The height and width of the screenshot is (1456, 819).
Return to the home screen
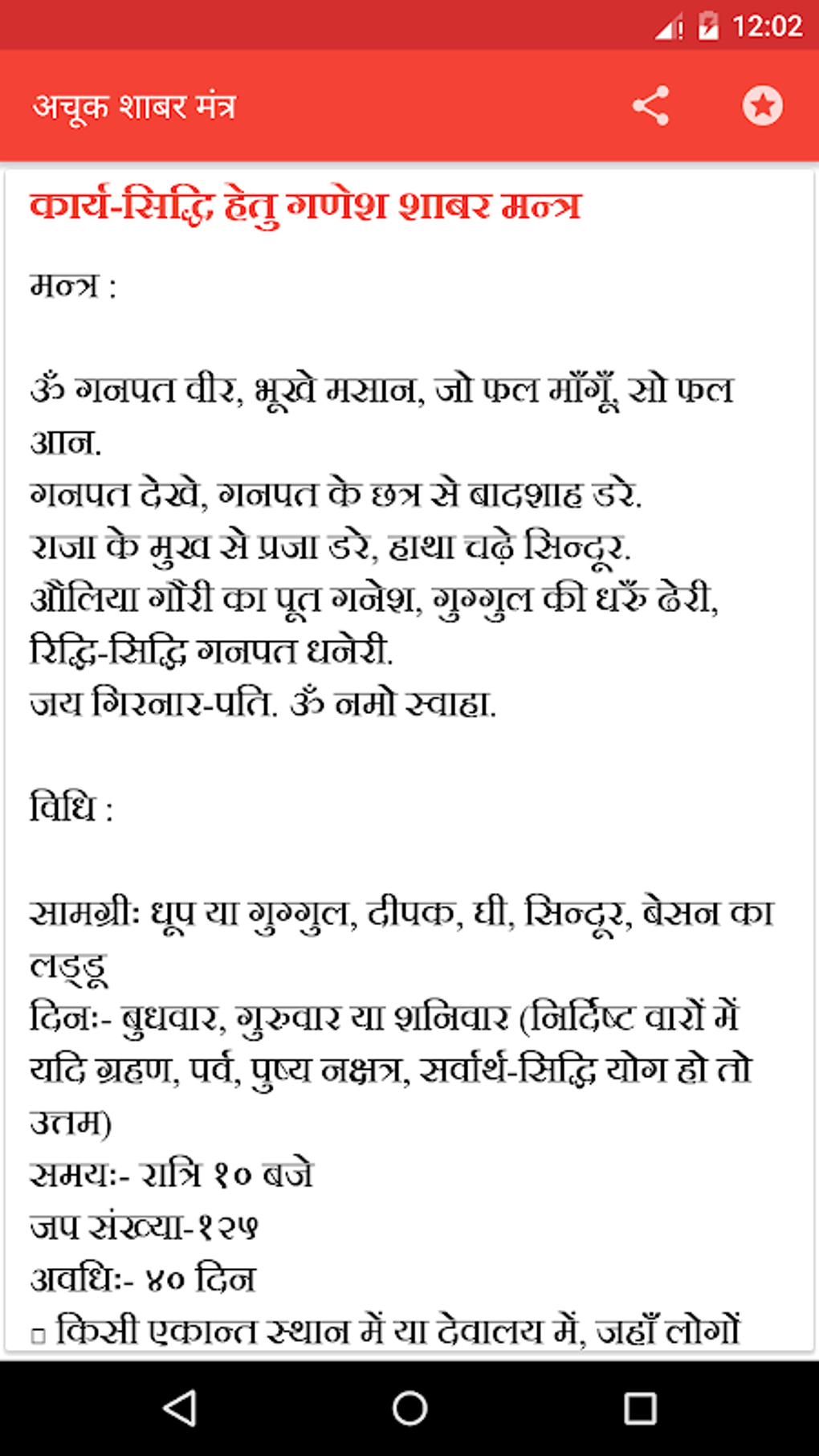pyautogui.click(x=409, y=1408)
